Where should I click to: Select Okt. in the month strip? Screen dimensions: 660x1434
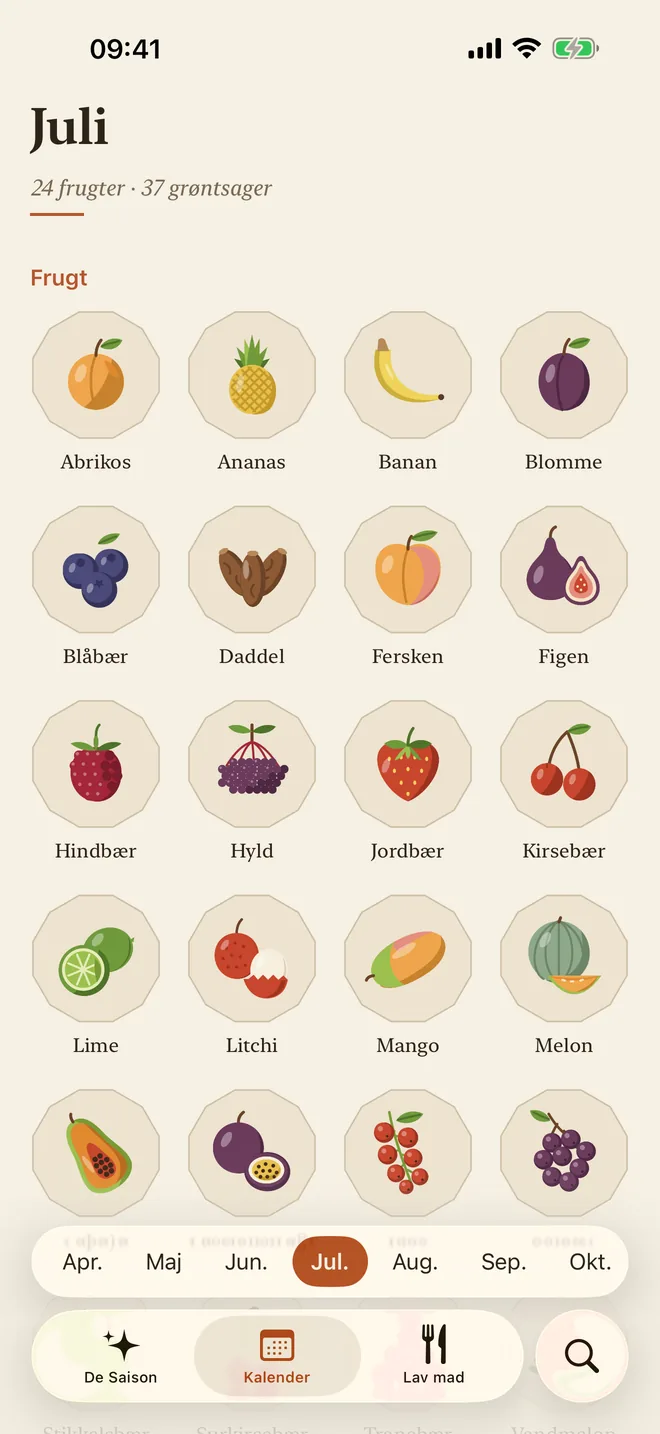coord(590,1262)
